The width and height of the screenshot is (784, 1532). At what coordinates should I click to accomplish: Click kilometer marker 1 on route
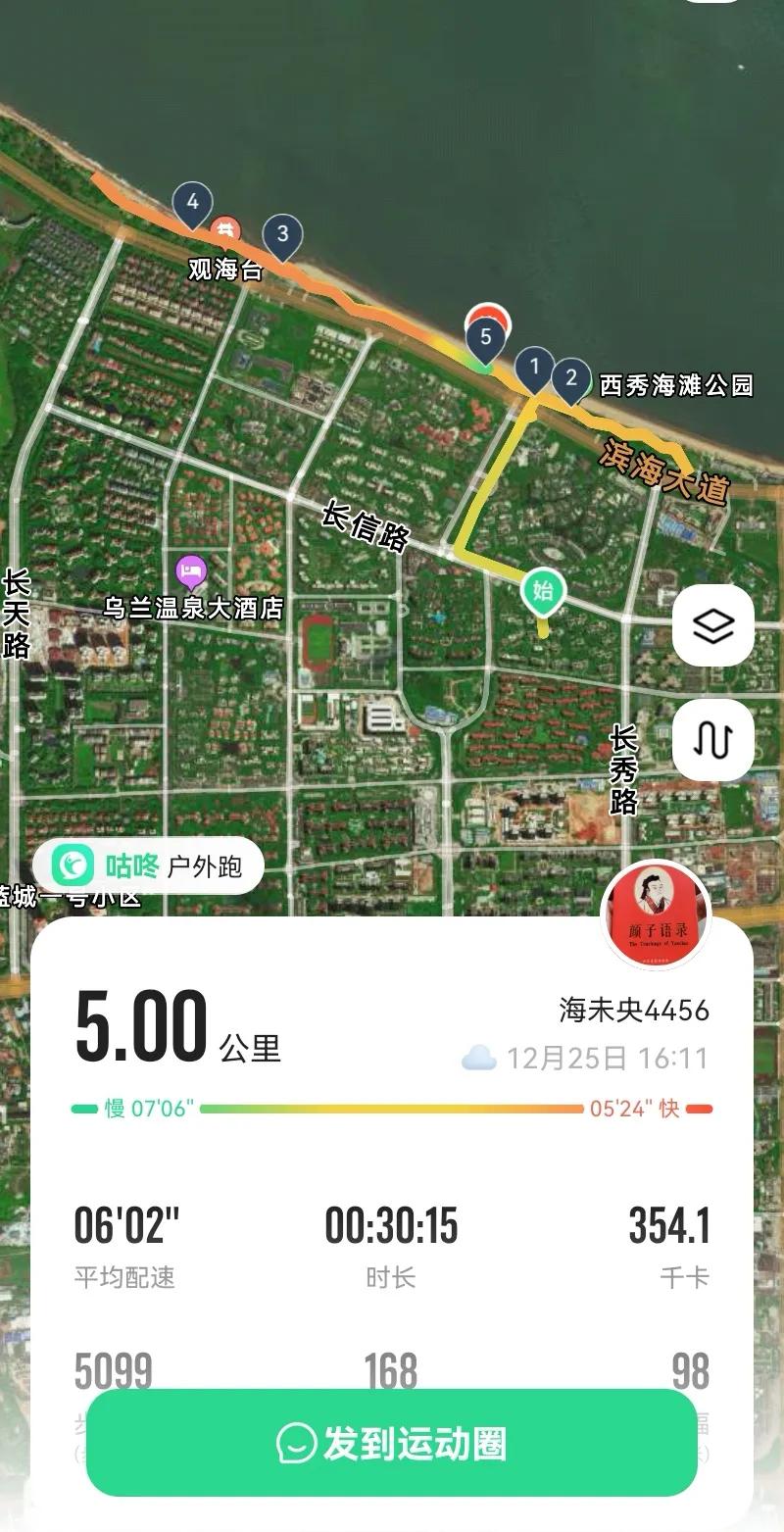click(535, 367)
